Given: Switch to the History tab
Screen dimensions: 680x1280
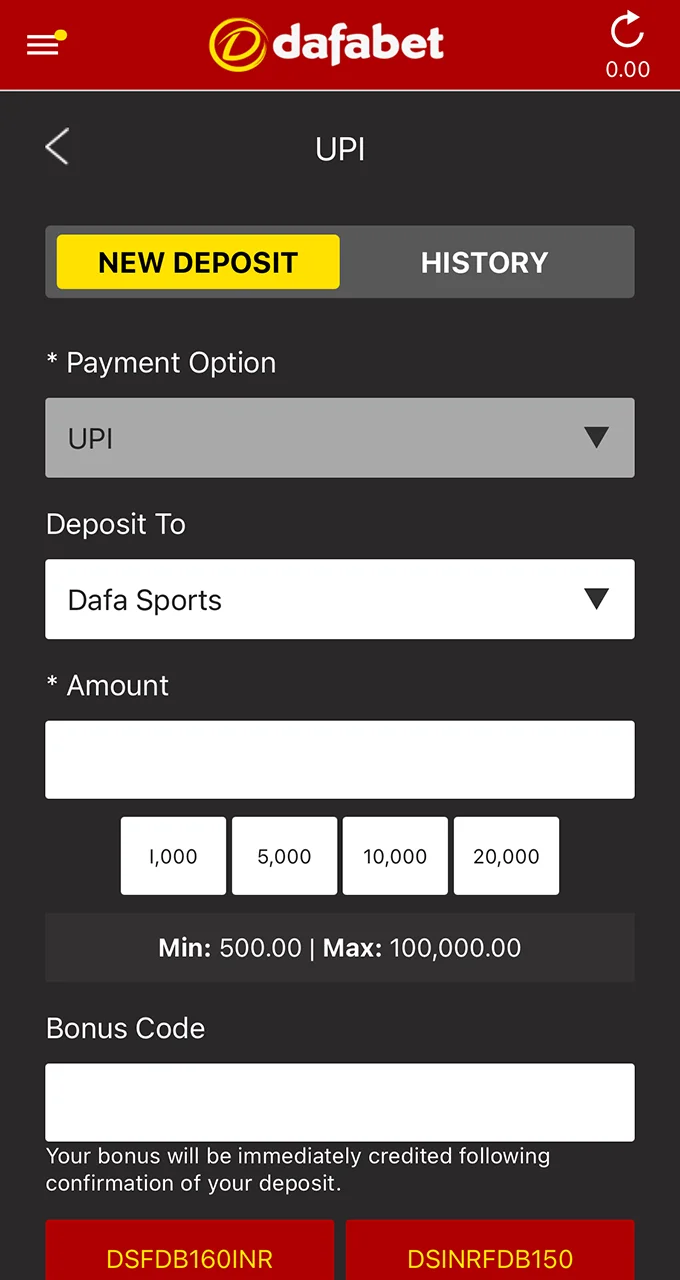Looking at the screenshot, I should click(484, 262).
